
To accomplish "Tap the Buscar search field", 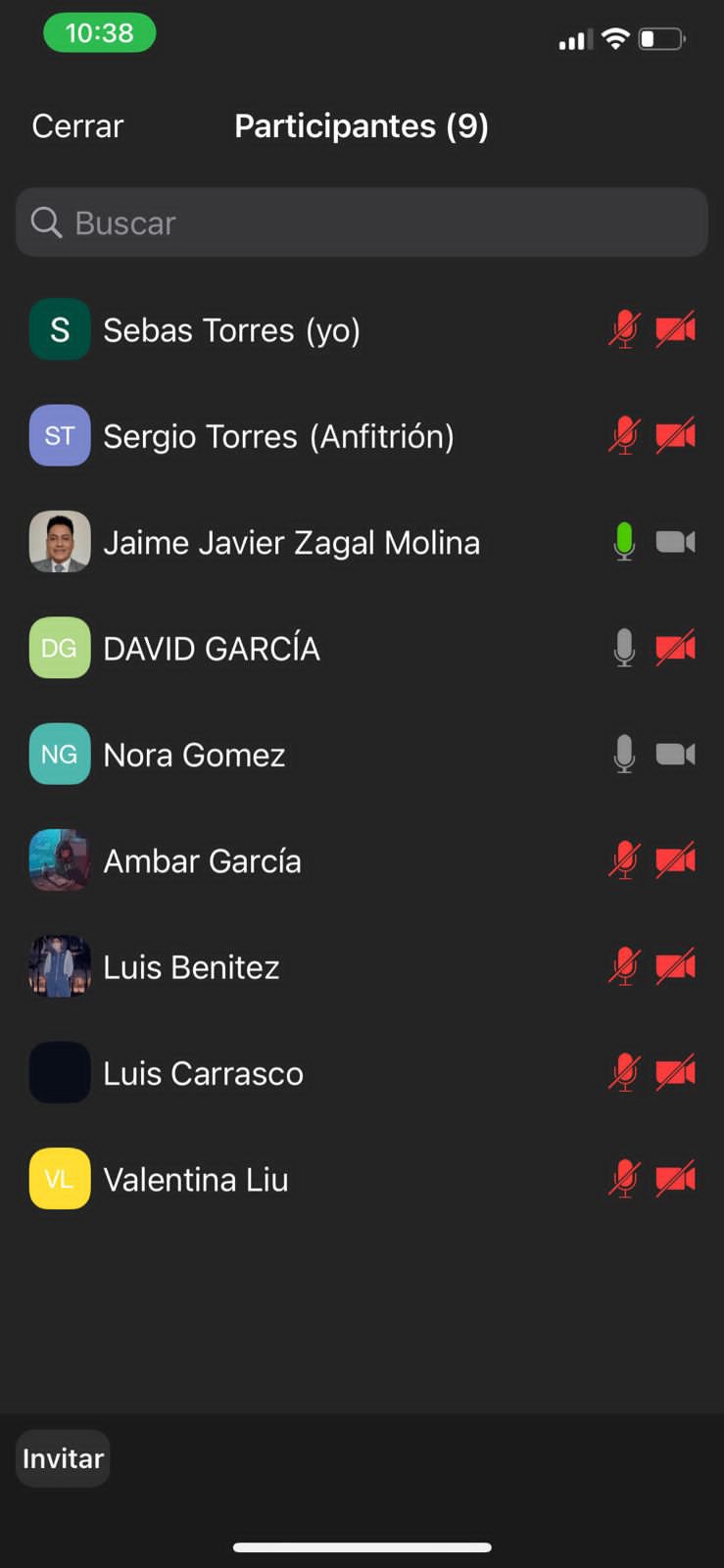I will (x=362, y=222).
